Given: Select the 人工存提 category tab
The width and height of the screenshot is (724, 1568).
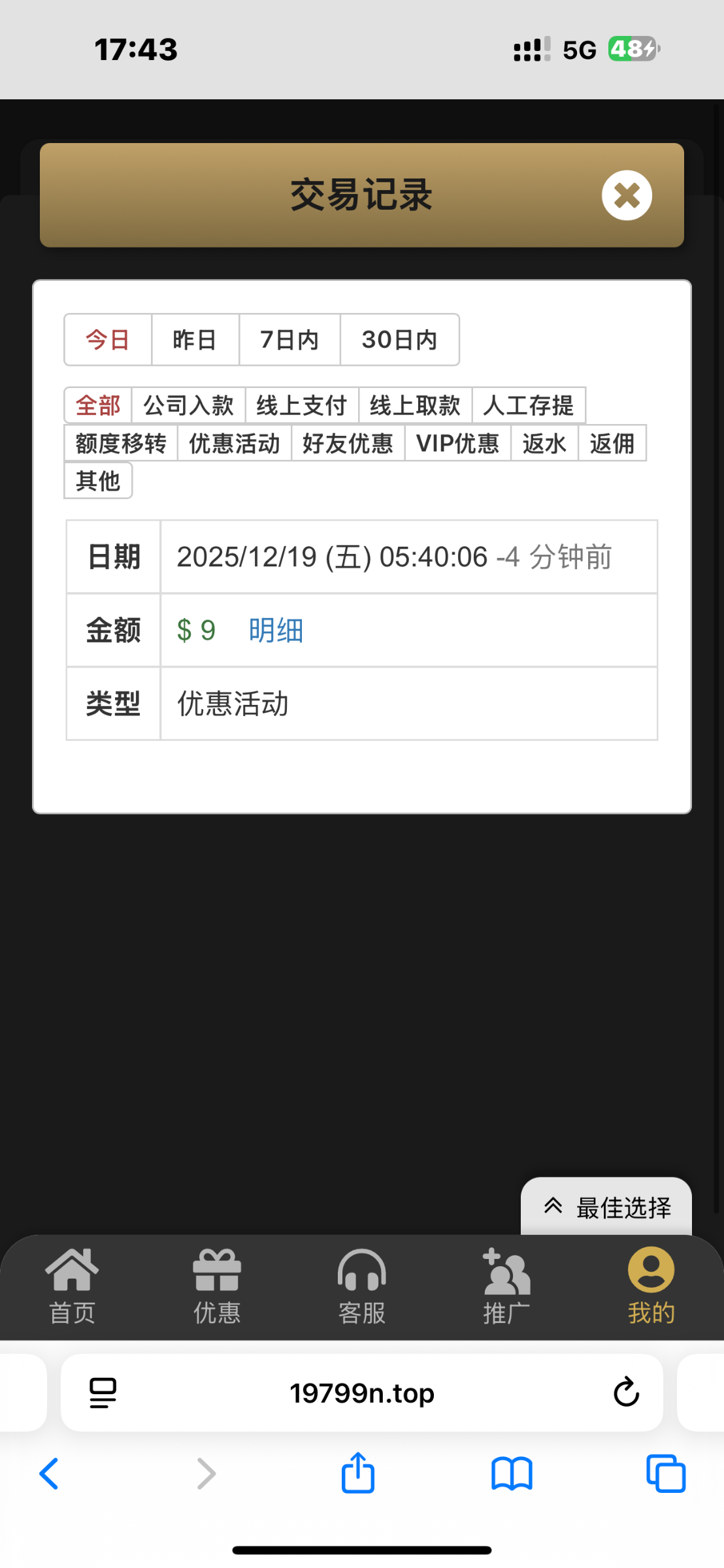Looking at the screenshot, I should (528, 405).
